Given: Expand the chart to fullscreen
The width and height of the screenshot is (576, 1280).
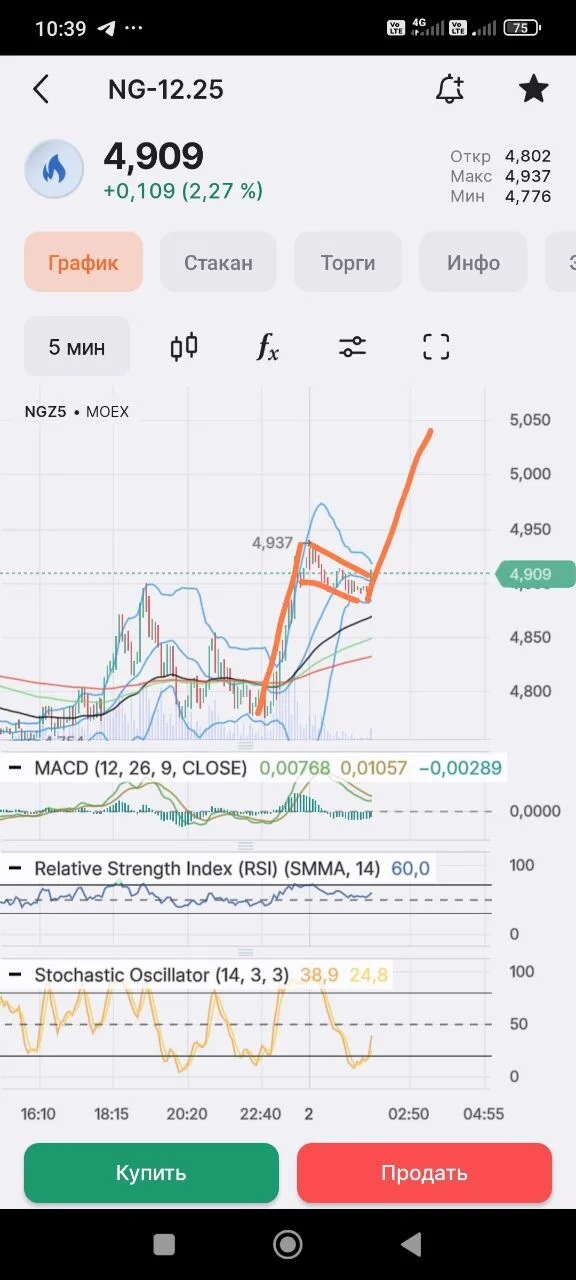Looking at the screenshot, I should pos(436,347).
